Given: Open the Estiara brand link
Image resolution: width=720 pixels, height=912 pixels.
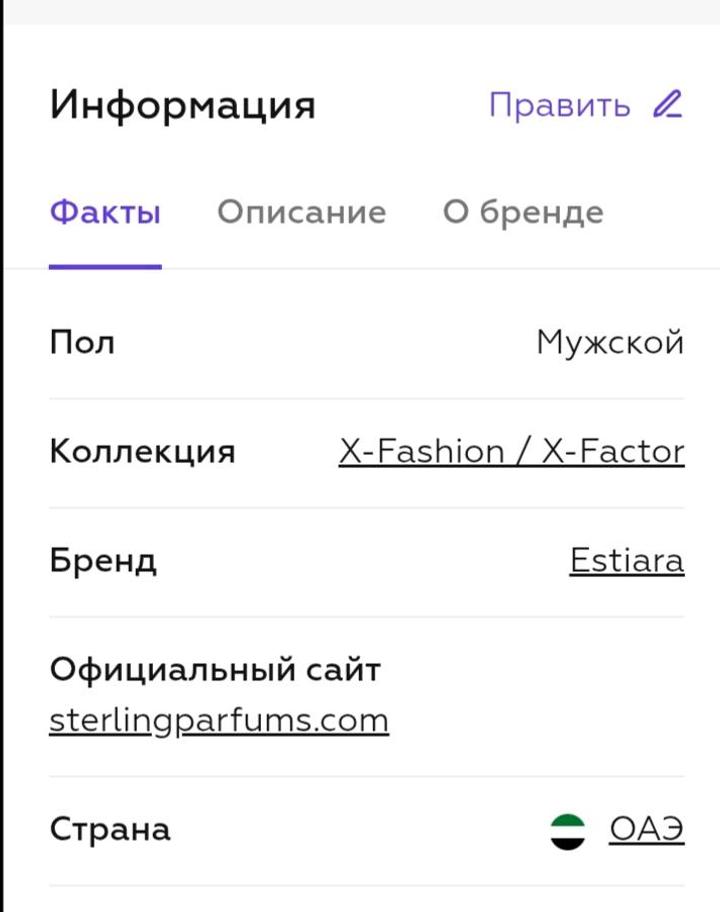Looking at the screenshot, I should click(x=627, y=560).
